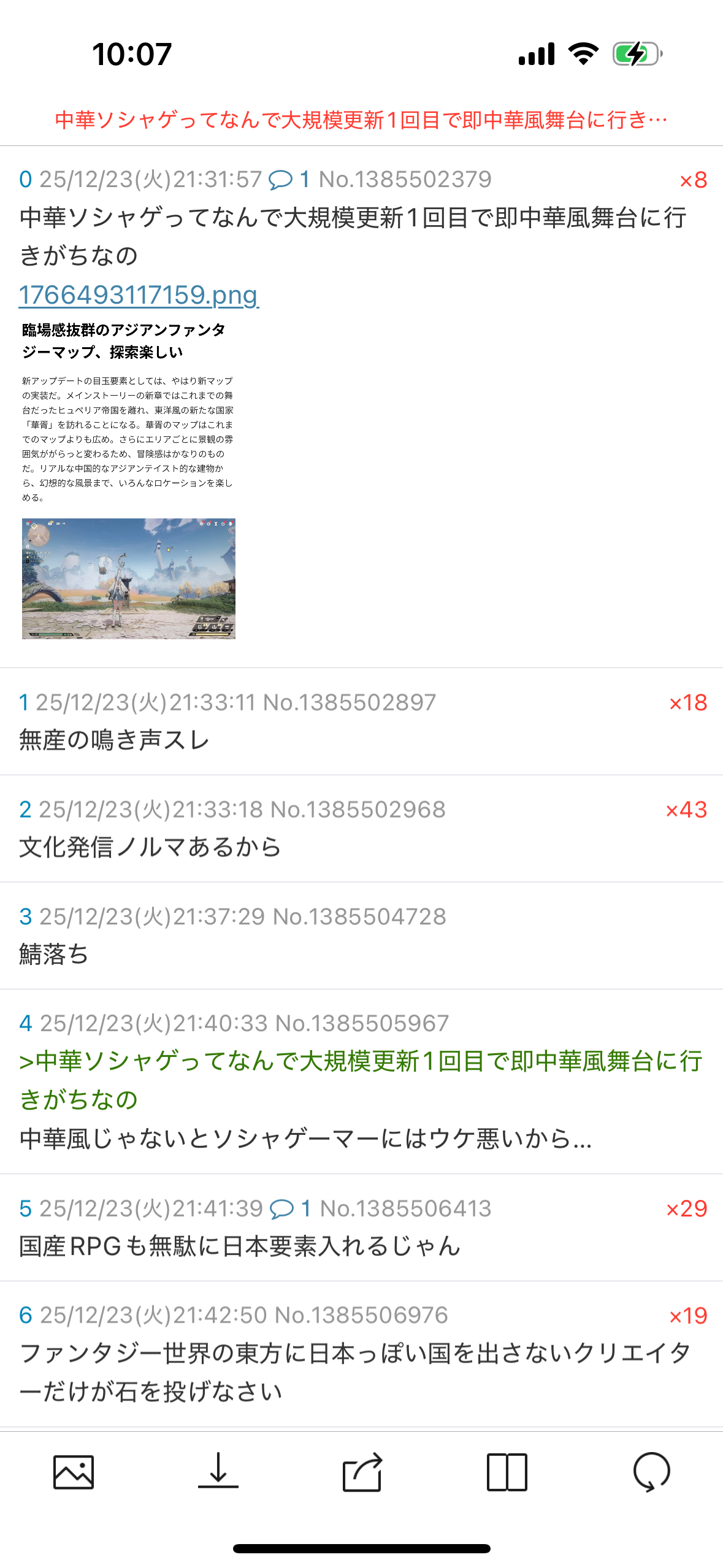Reload the thread with the refresh icon
Image resolution: width=723 pixels, height=1568 pixels.
651,1472
